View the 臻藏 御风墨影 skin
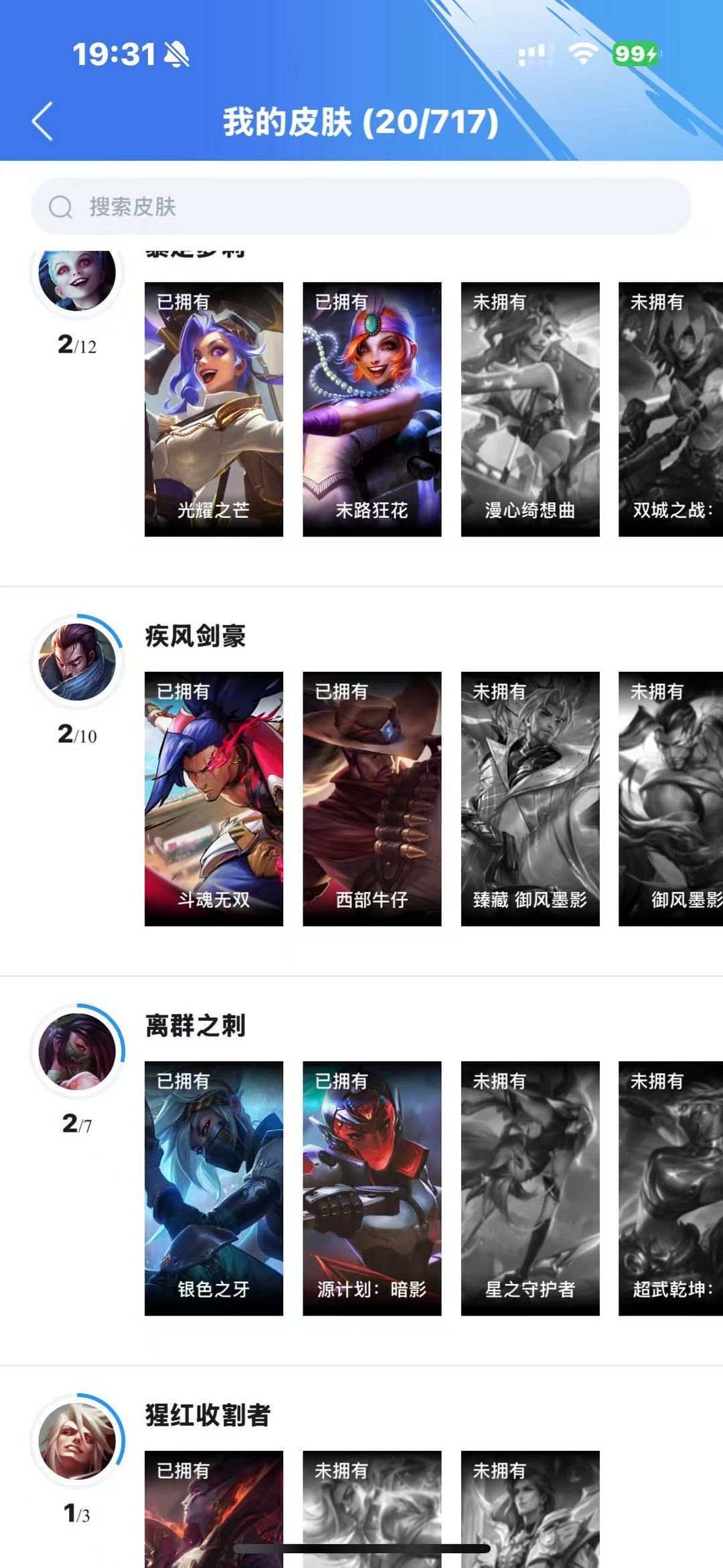The image size is (723, 1568). (x=530, y=798)
